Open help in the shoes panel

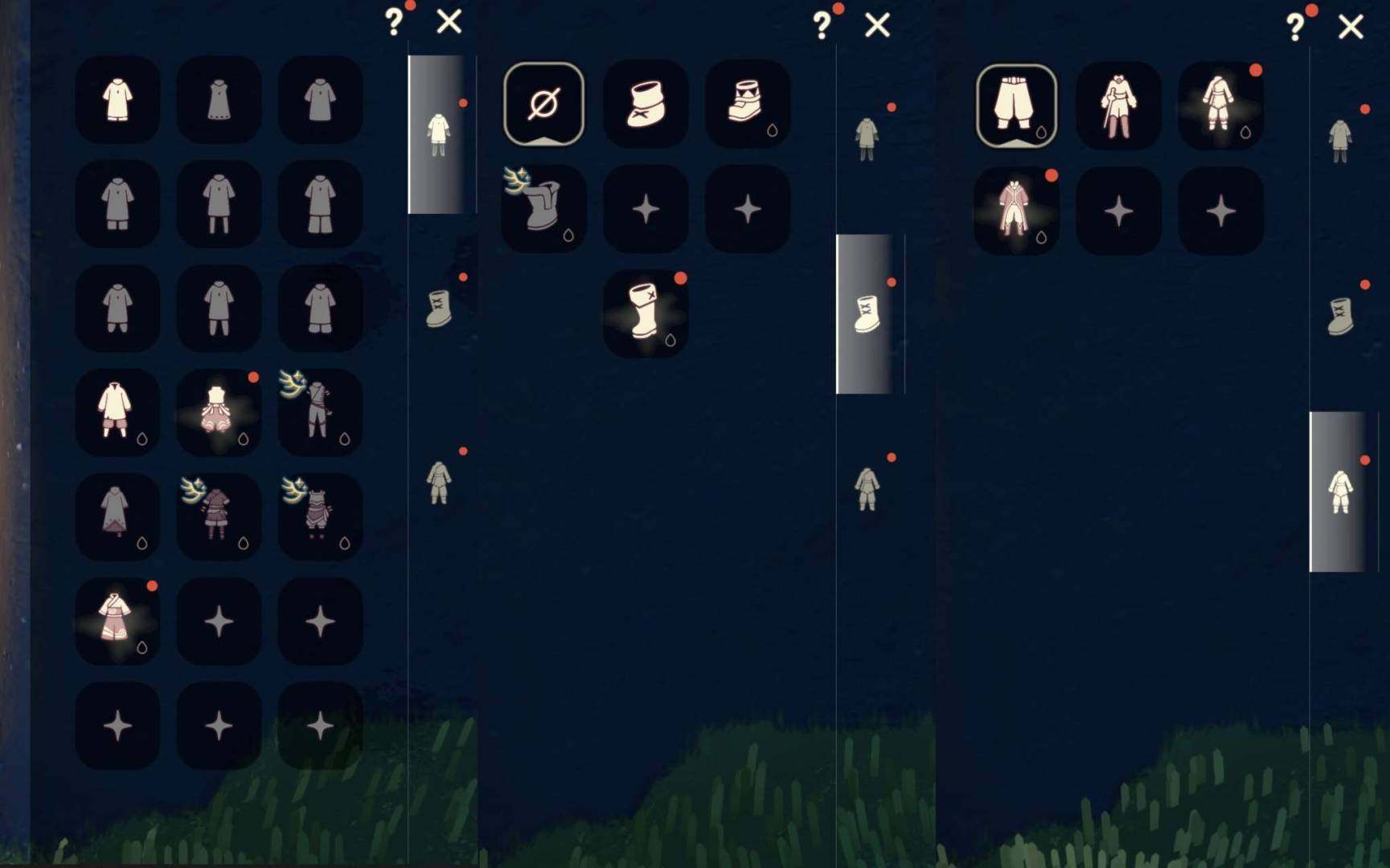pos(821,26)
